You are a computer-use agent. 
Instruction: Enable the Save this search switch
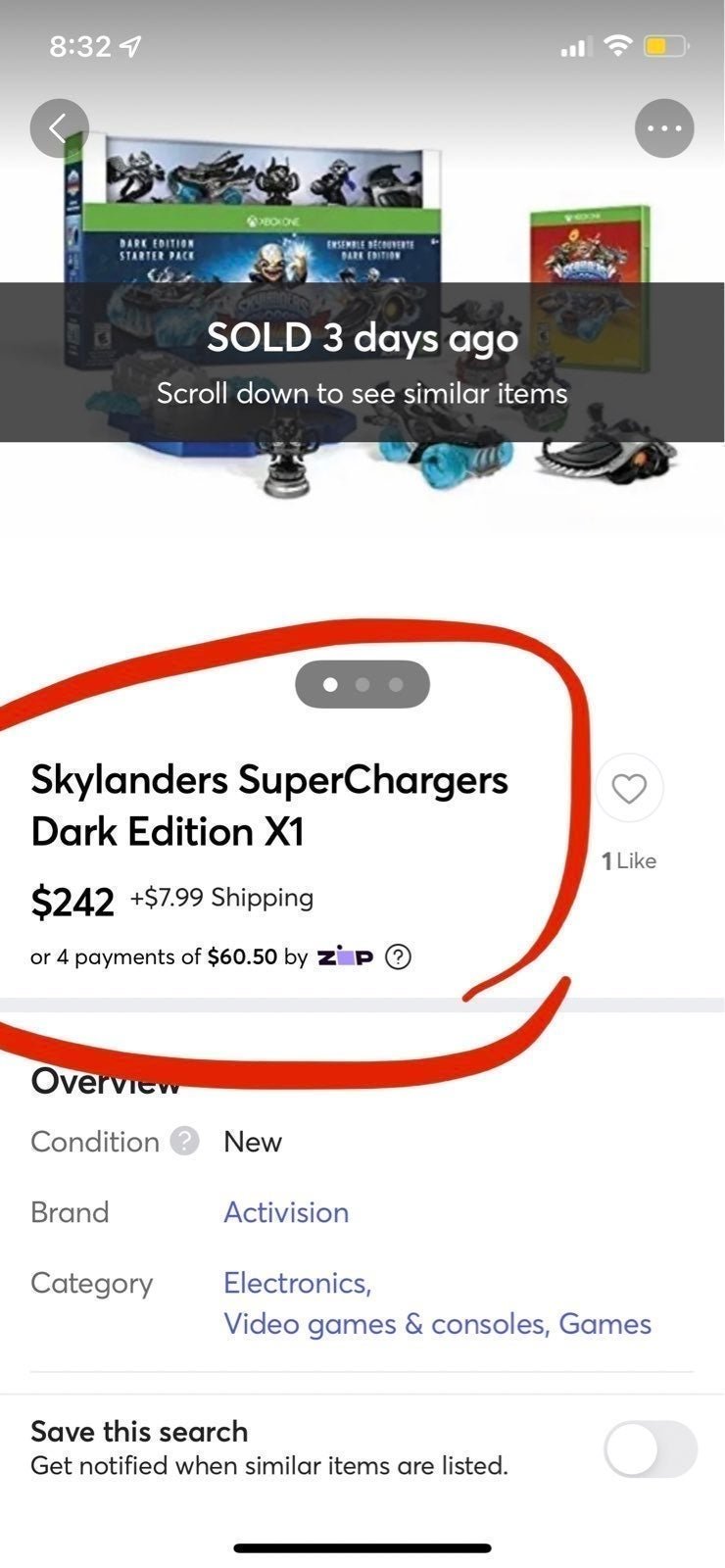[651, 1449]
